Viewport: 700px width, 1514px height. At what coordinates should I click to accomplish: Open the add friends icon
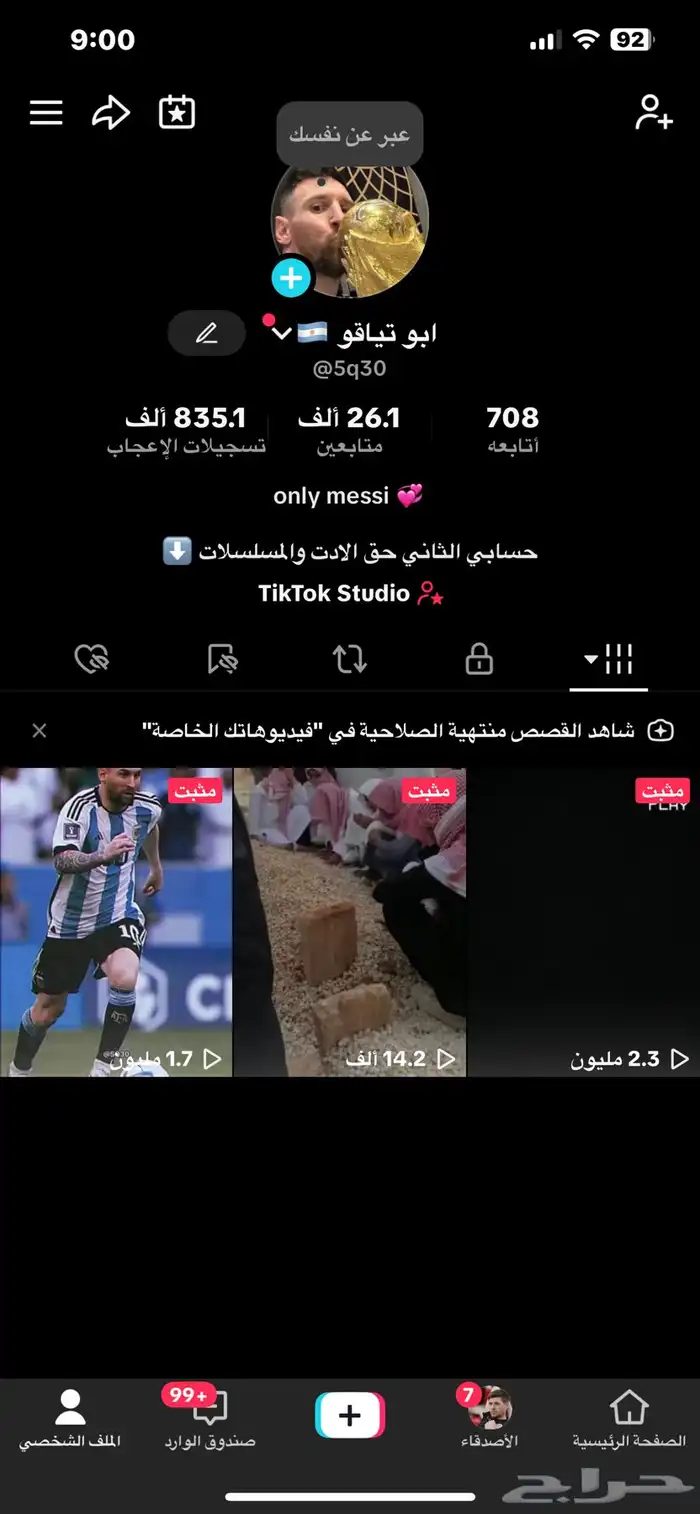click(x=653, y=112)
